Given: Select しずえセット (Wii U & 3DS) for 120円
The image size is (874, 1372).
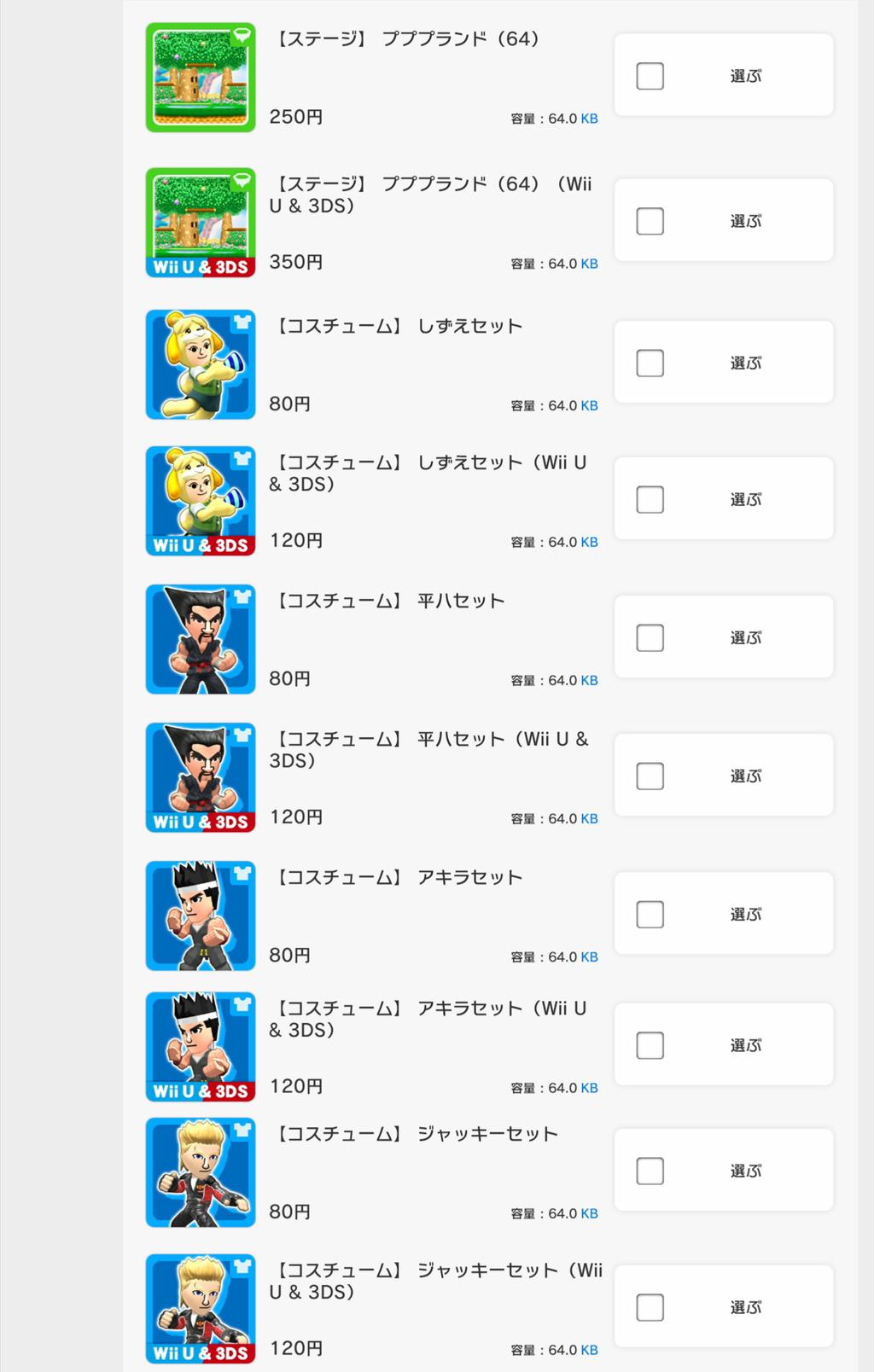Looking at the screenshot, I should [x=650, y=499].
